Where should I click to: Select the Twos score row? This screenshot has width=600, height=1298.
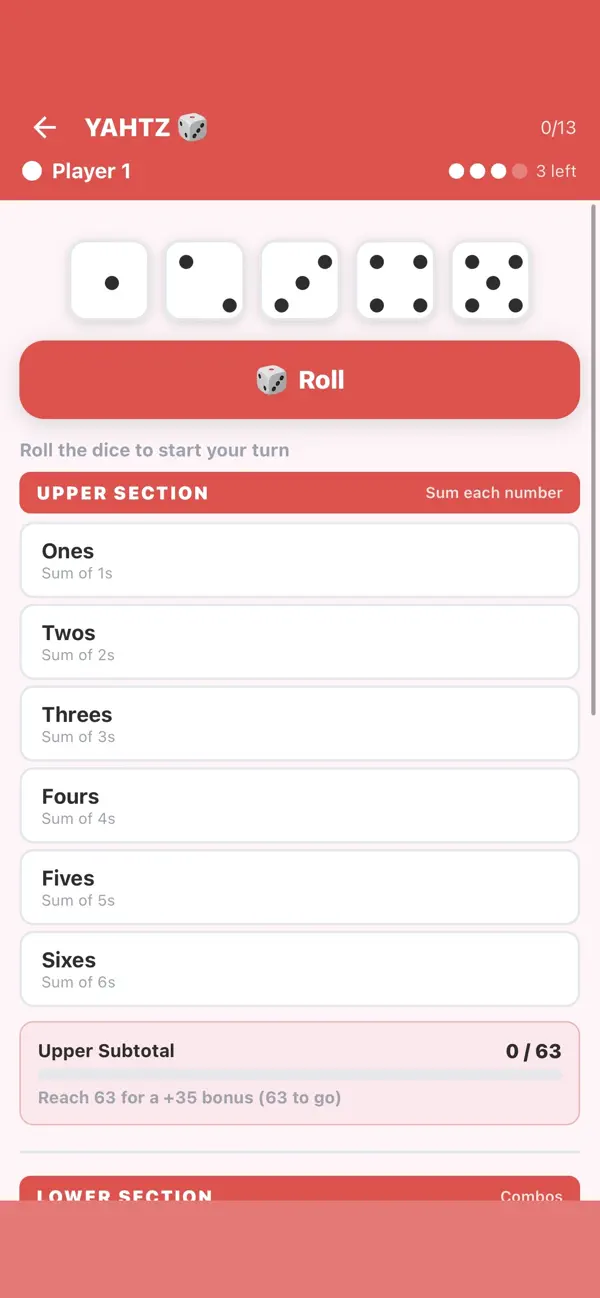coord(300,642)
